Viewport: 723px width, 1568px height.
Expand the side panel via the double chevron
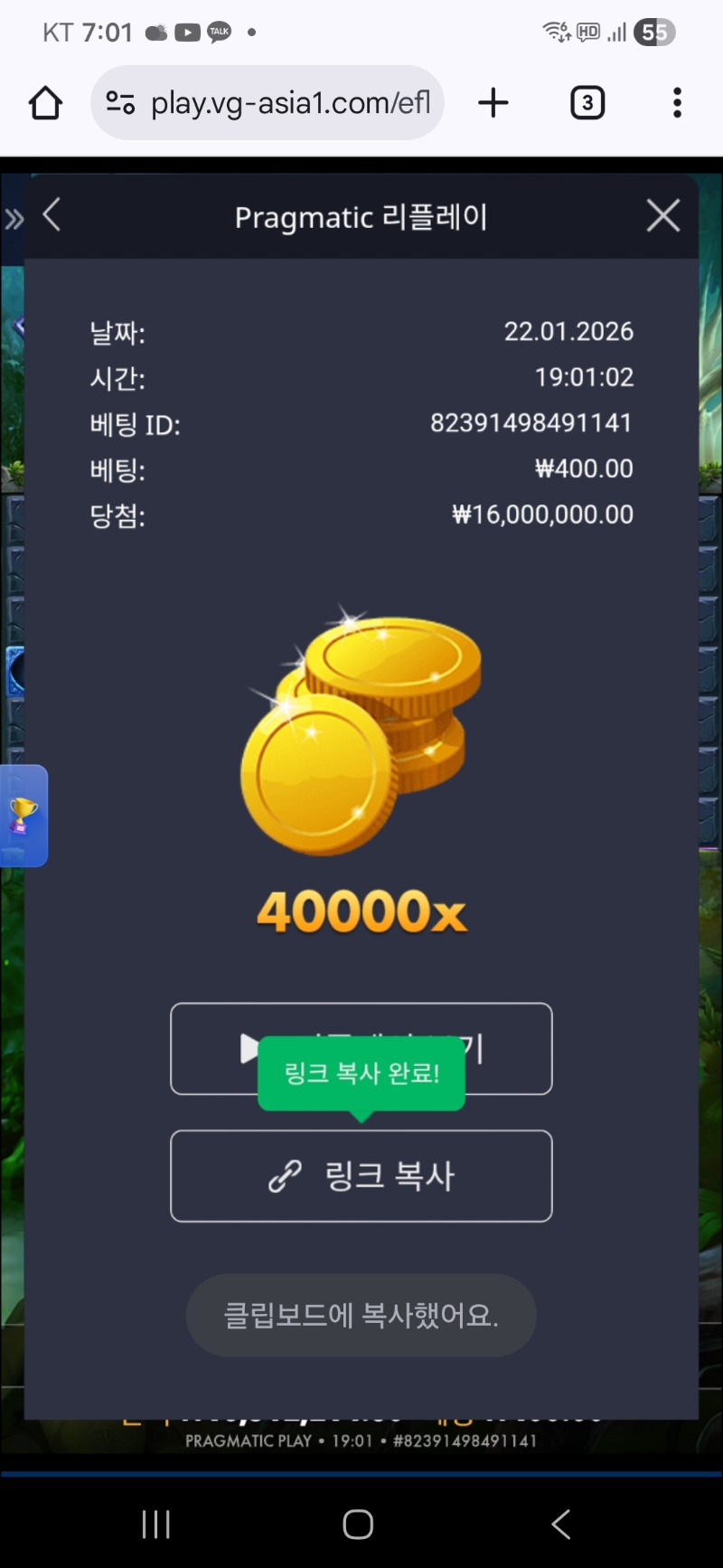(x=13, y=217)
